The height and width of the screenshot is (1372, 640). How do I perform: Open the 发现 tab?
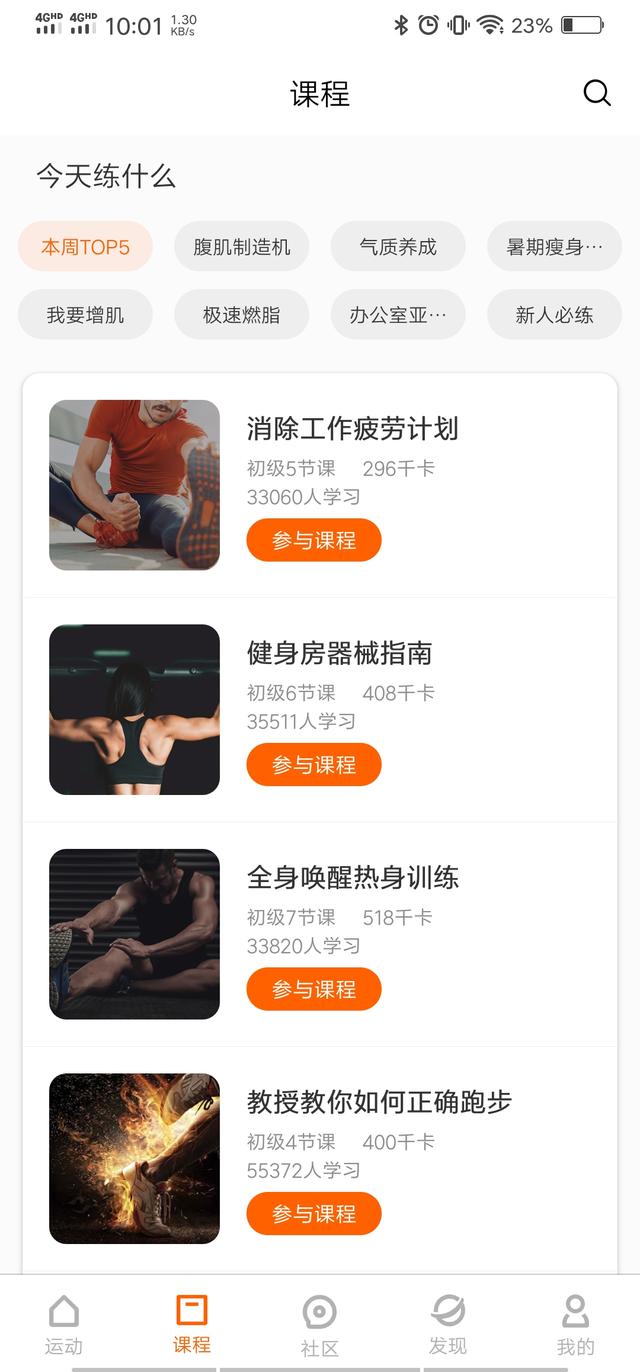pos(448,1323)
